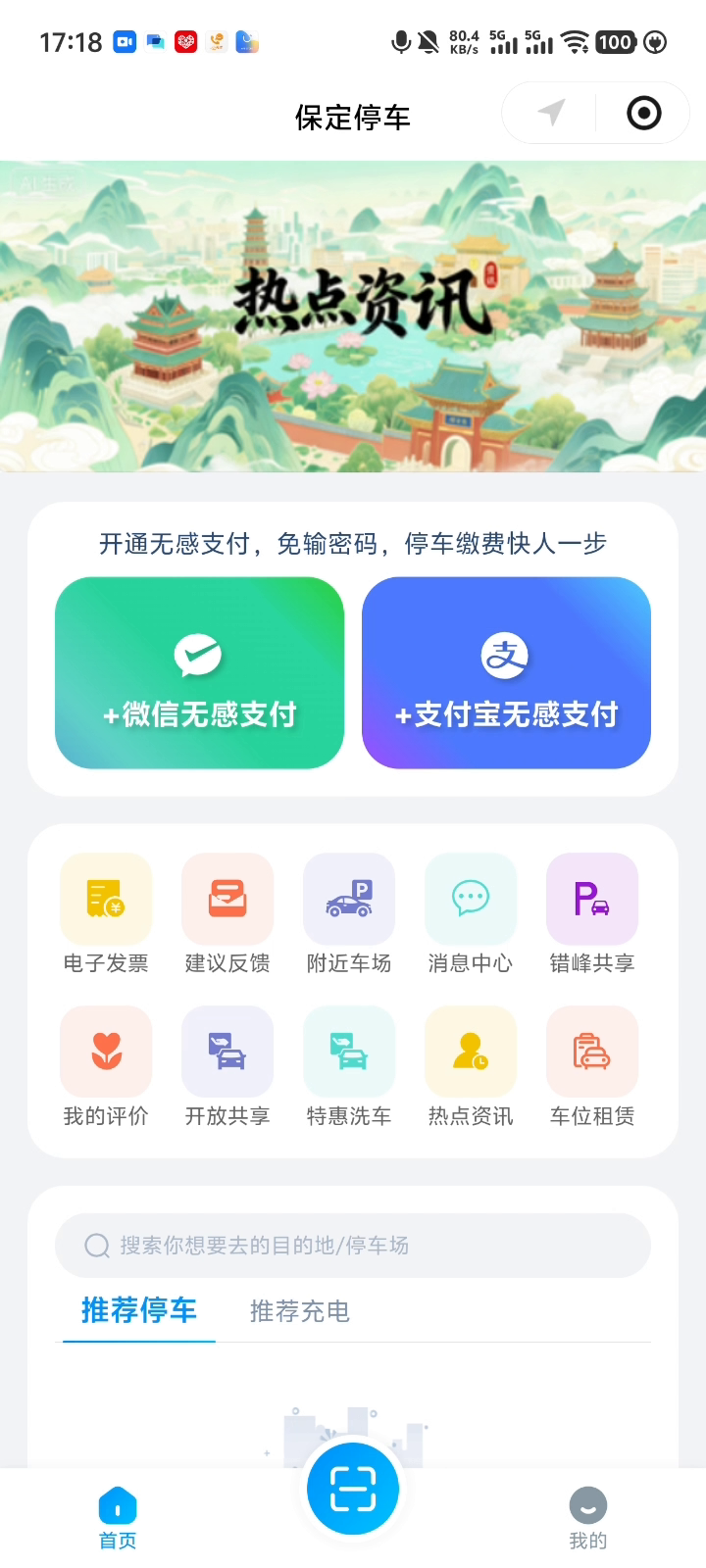Tap the destination and parking lot search box
Viewport: 706px width, 1568px height.
[x=353, y=1246]
